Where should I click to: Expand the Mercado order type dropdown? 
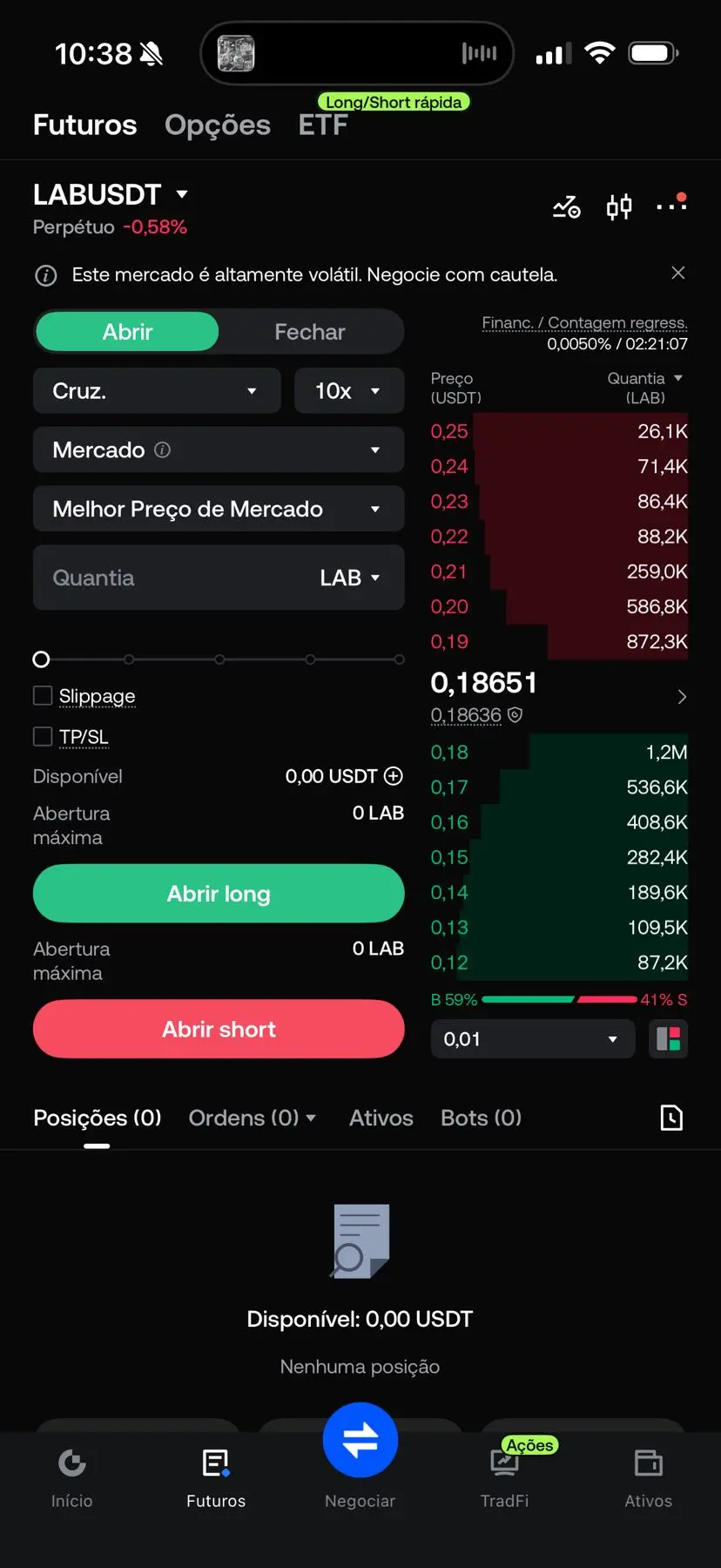coord(219,449)
